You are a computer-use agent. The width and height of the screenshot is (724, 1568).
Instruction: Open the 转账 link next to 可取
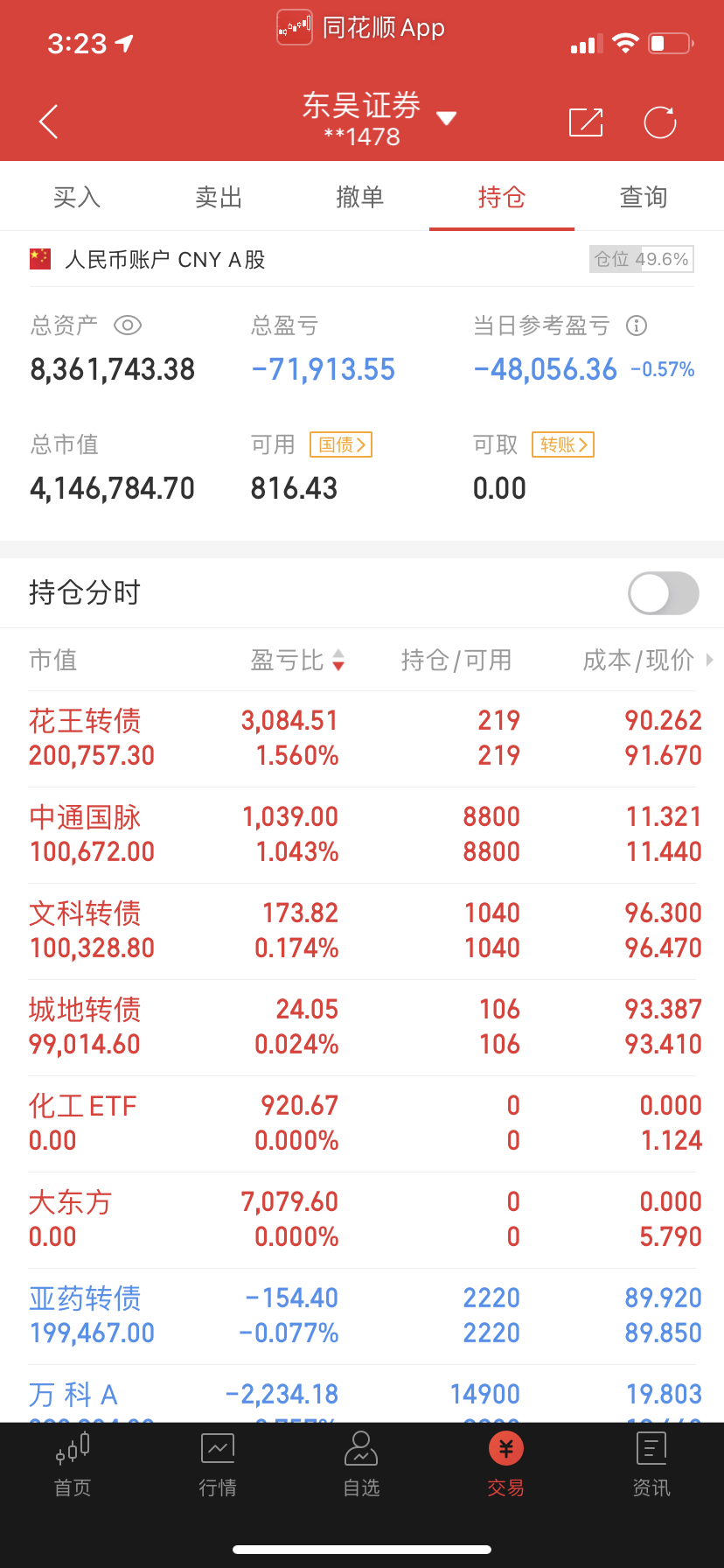[x=563, y=444]
